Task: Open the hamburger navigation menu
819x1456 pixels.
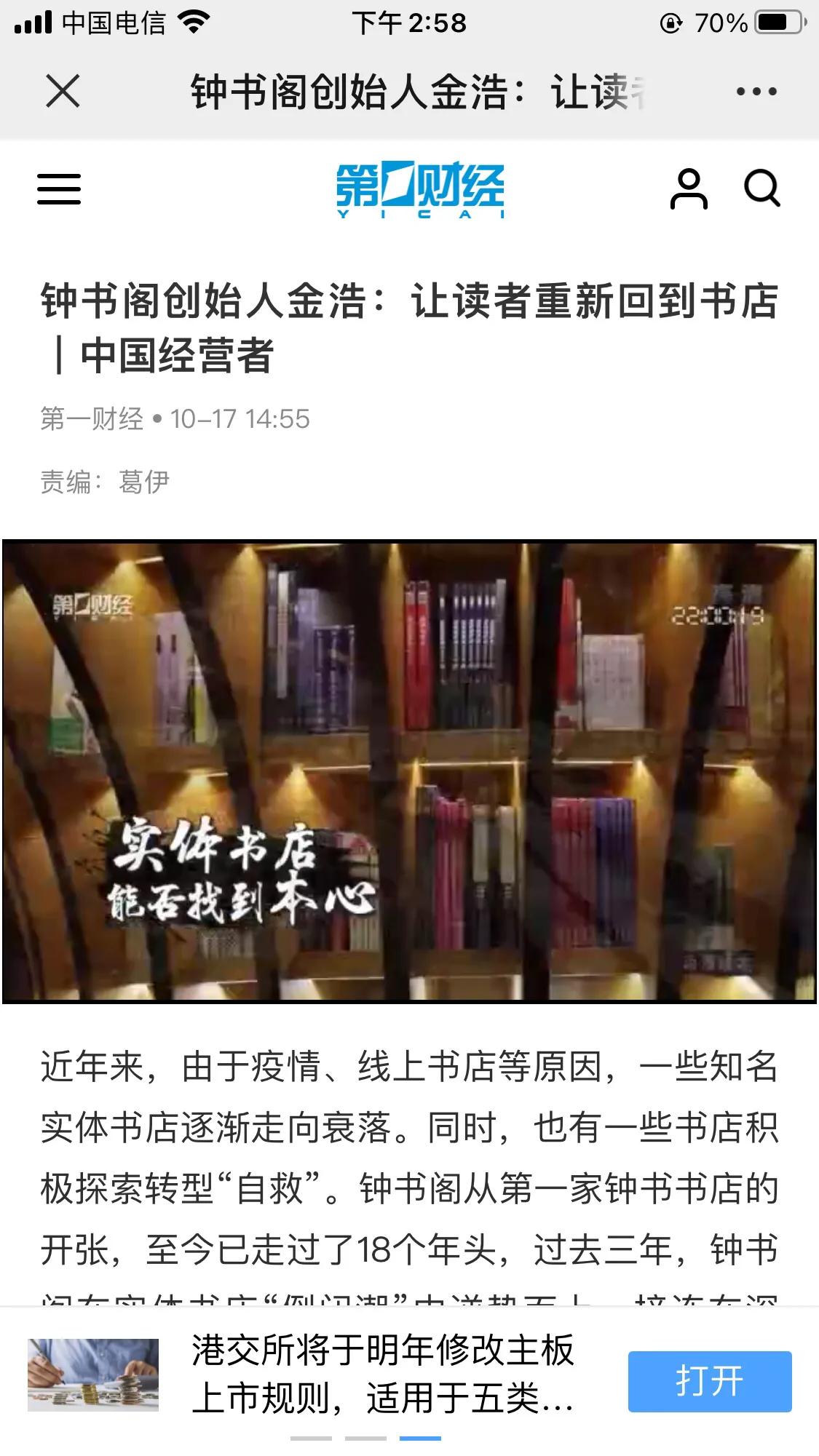Action: (58, 188)
